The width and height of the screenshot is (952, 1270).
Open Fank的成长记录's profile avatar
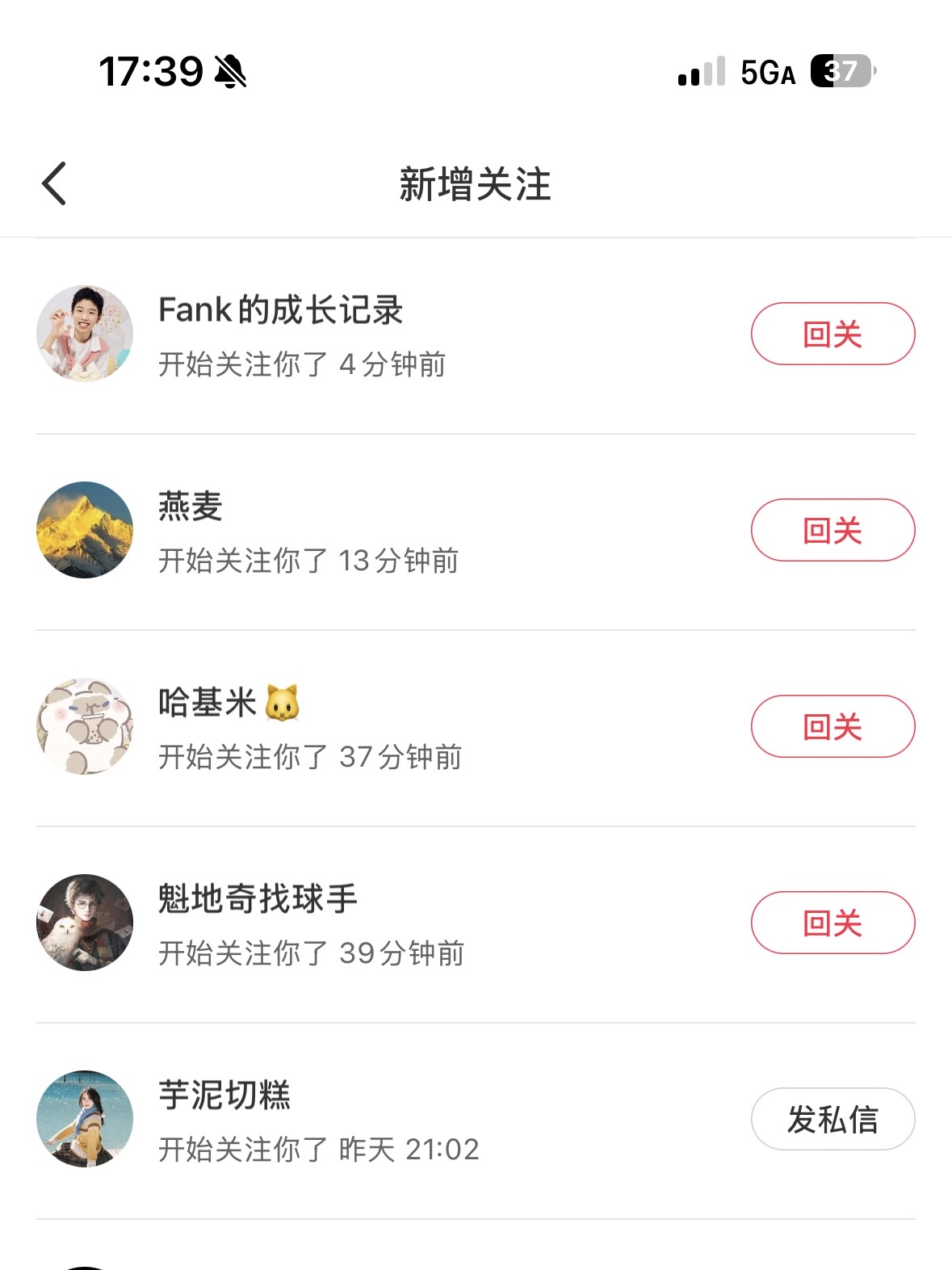pos(85,334)
